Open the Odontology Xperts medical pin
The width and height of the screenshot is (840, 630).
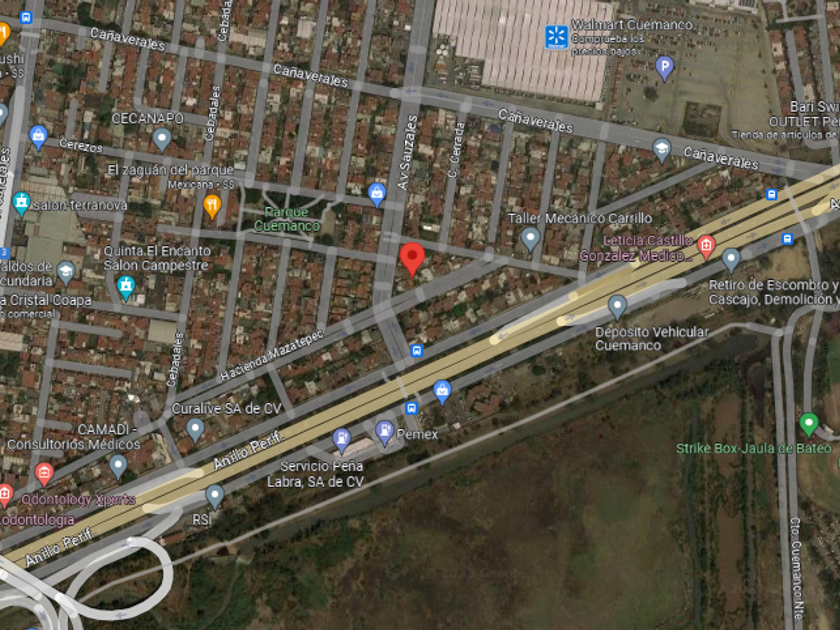pos(43,475)
